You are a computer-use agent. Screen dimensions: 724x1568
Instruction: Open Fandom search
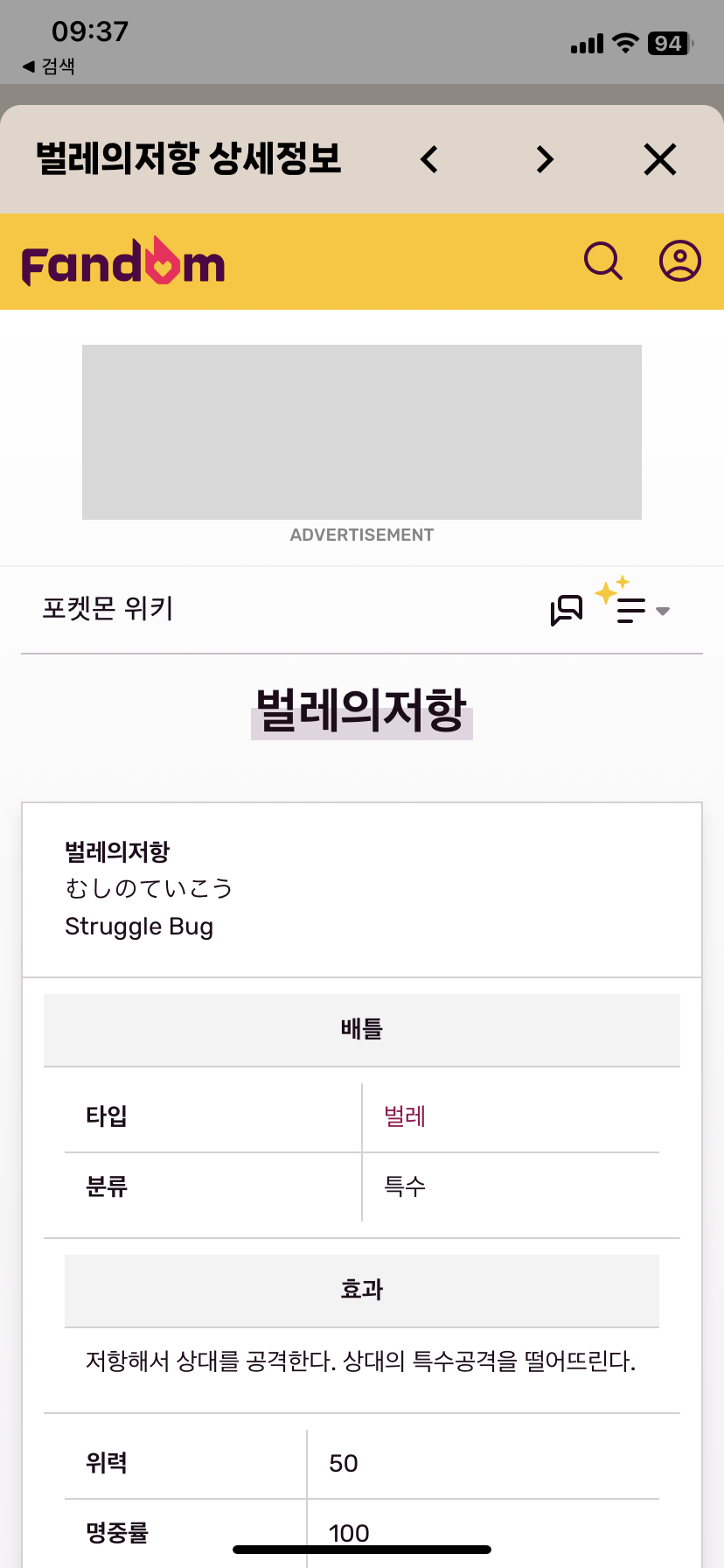[x=602, y=261]
